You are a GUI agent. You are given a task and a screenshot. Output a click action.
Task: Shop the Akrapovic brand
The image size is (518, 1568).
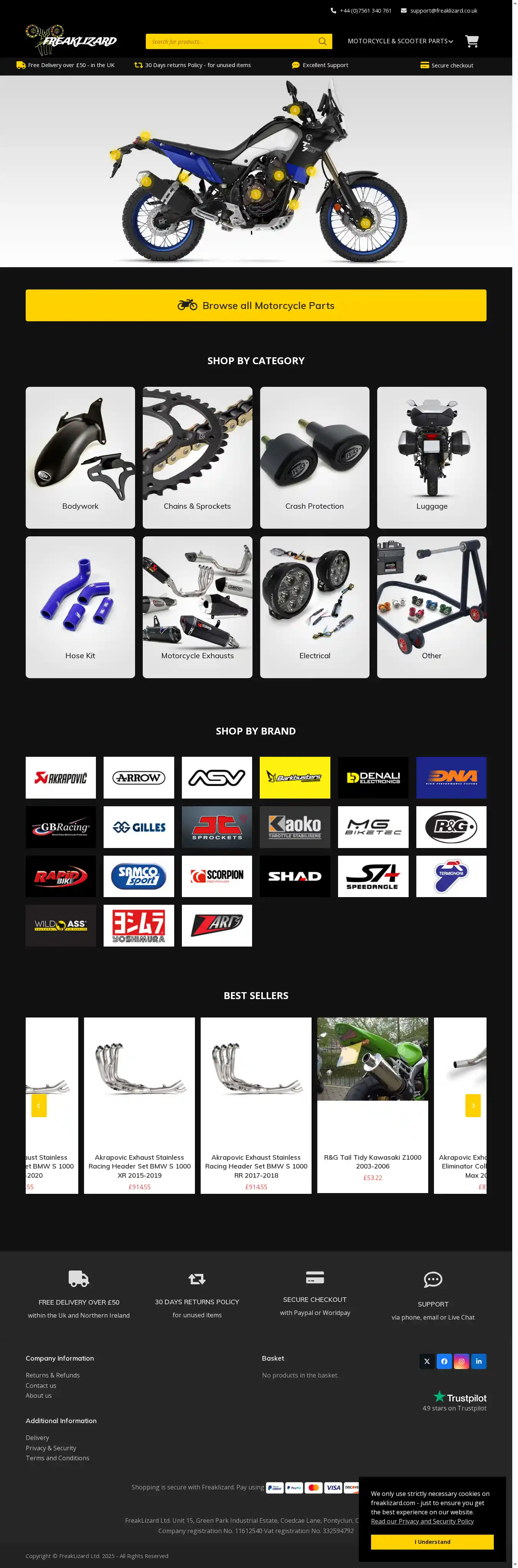(61, 777)
